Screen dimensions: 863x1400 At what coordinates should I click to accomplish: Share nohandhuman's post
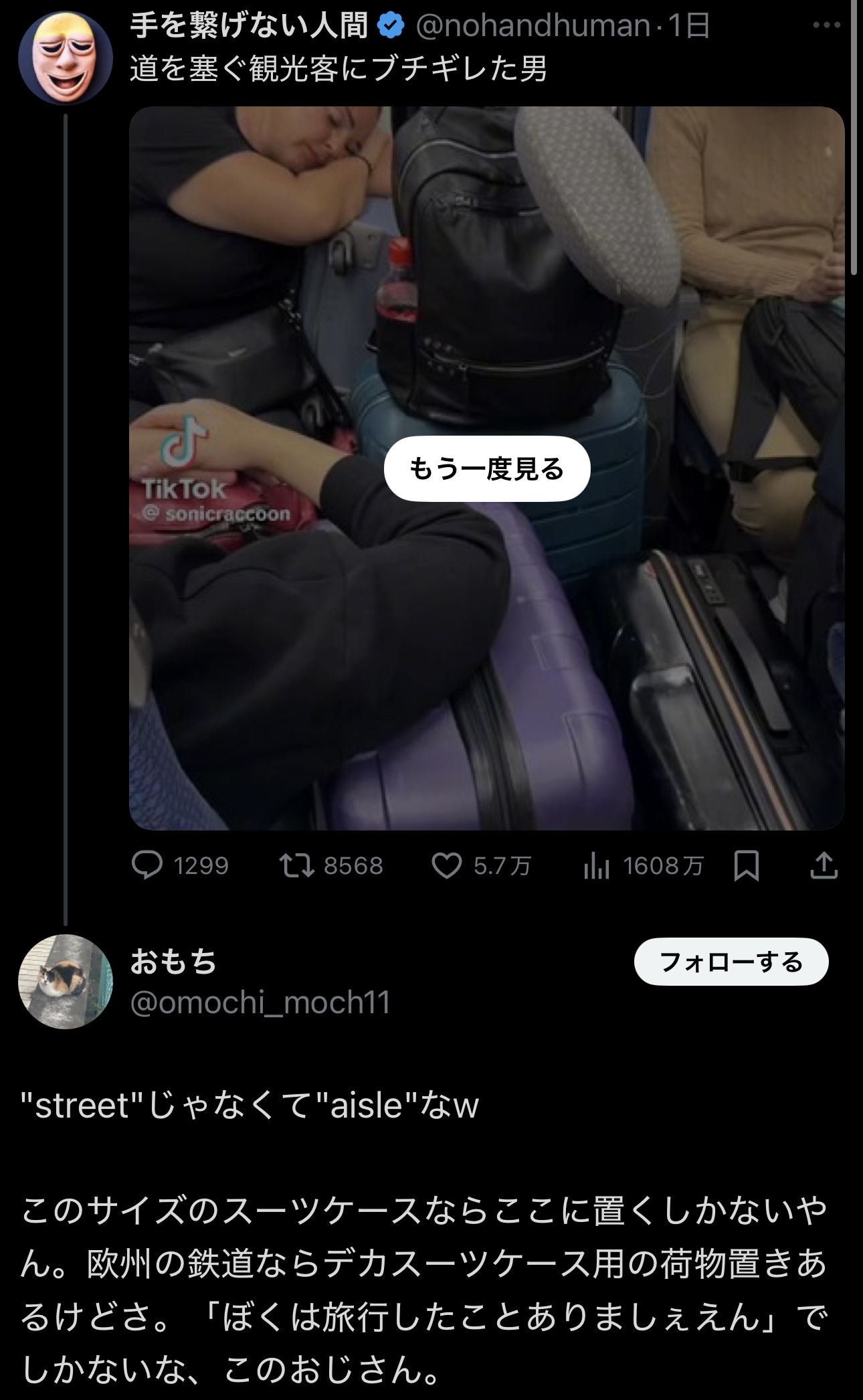tap(824, 865)
